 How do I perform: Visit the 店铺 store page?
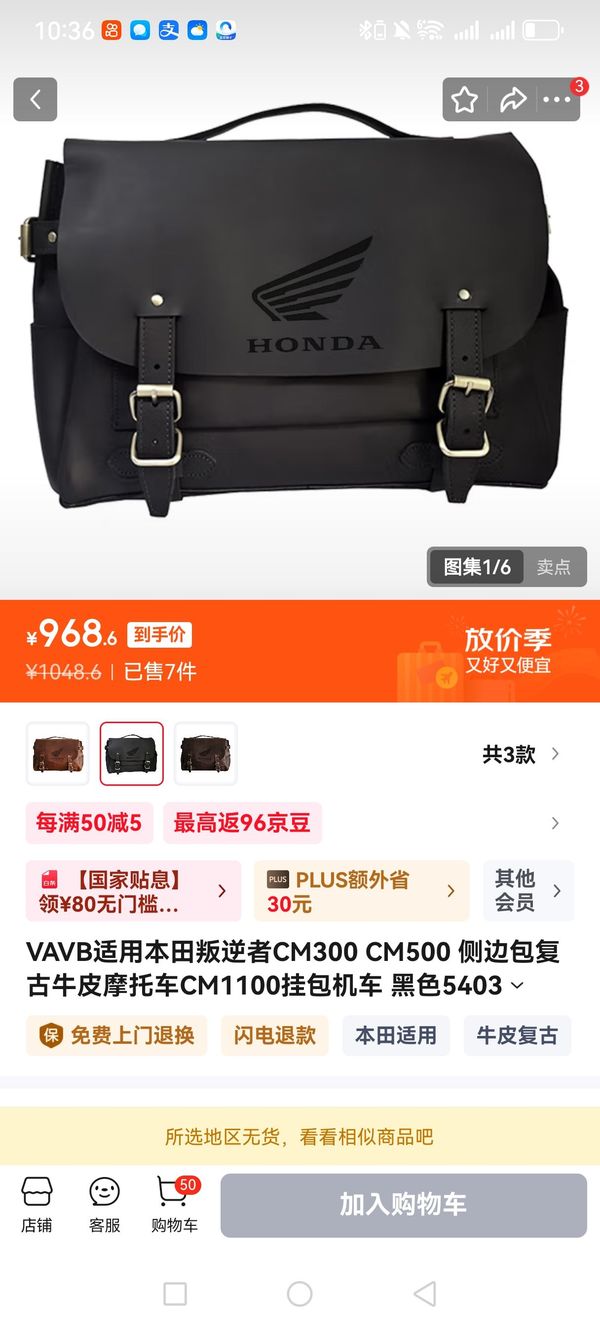tap(37, 1205)
